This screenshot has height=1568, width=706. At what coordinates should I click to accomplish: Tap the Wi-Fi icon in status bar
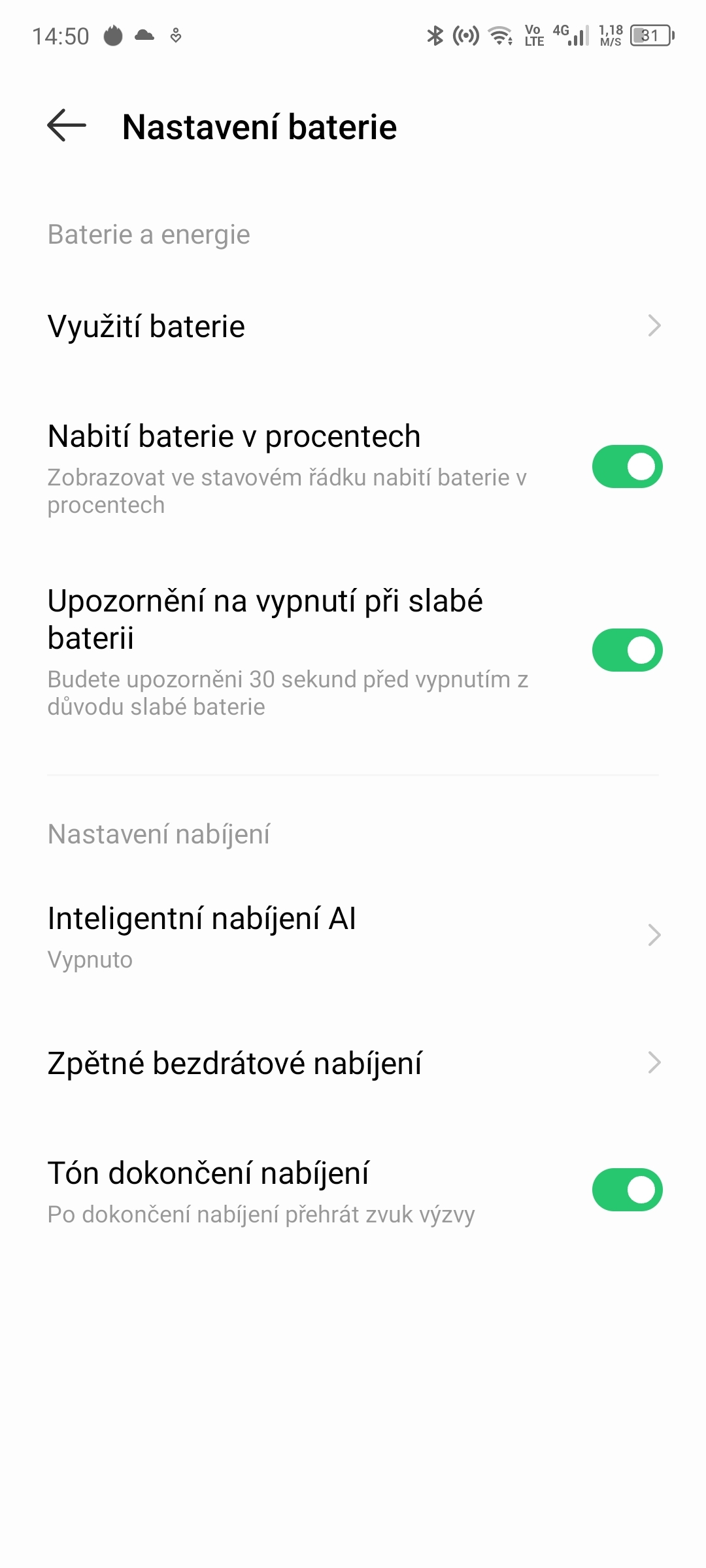click(499, 36)
